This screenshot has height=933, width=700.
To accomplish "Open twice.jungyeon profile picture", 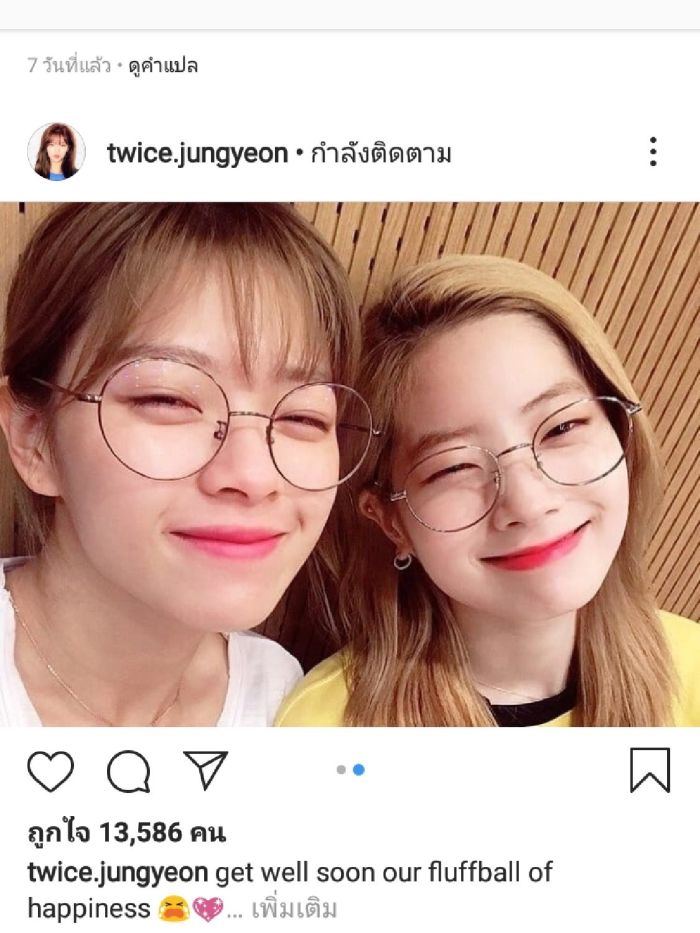I will tap(56, 152).
